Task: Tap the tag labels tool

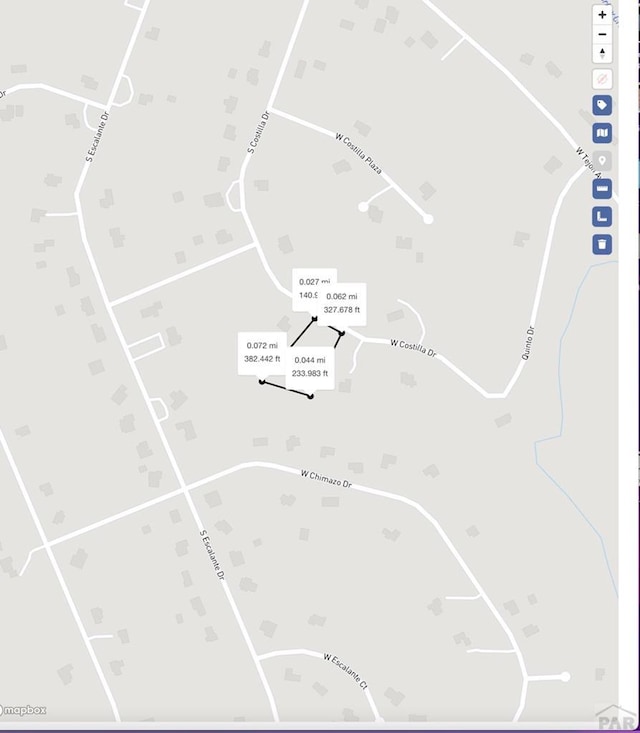Action: point(602,105)
